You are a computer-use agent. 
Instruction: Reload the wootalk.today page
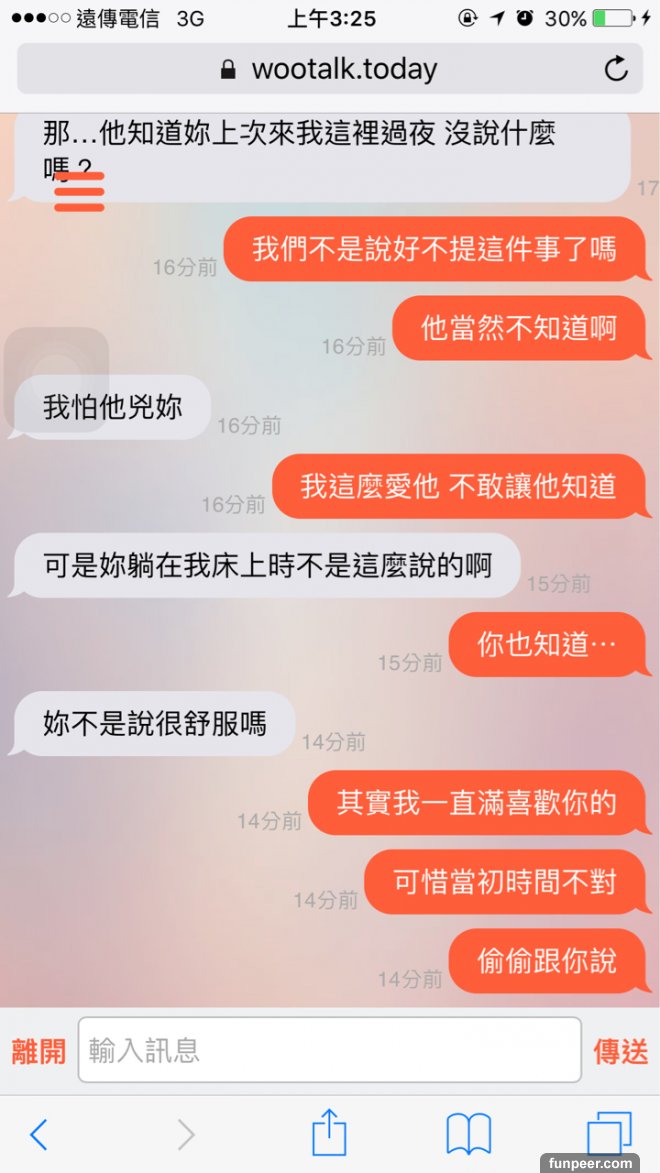pos(616,69)
